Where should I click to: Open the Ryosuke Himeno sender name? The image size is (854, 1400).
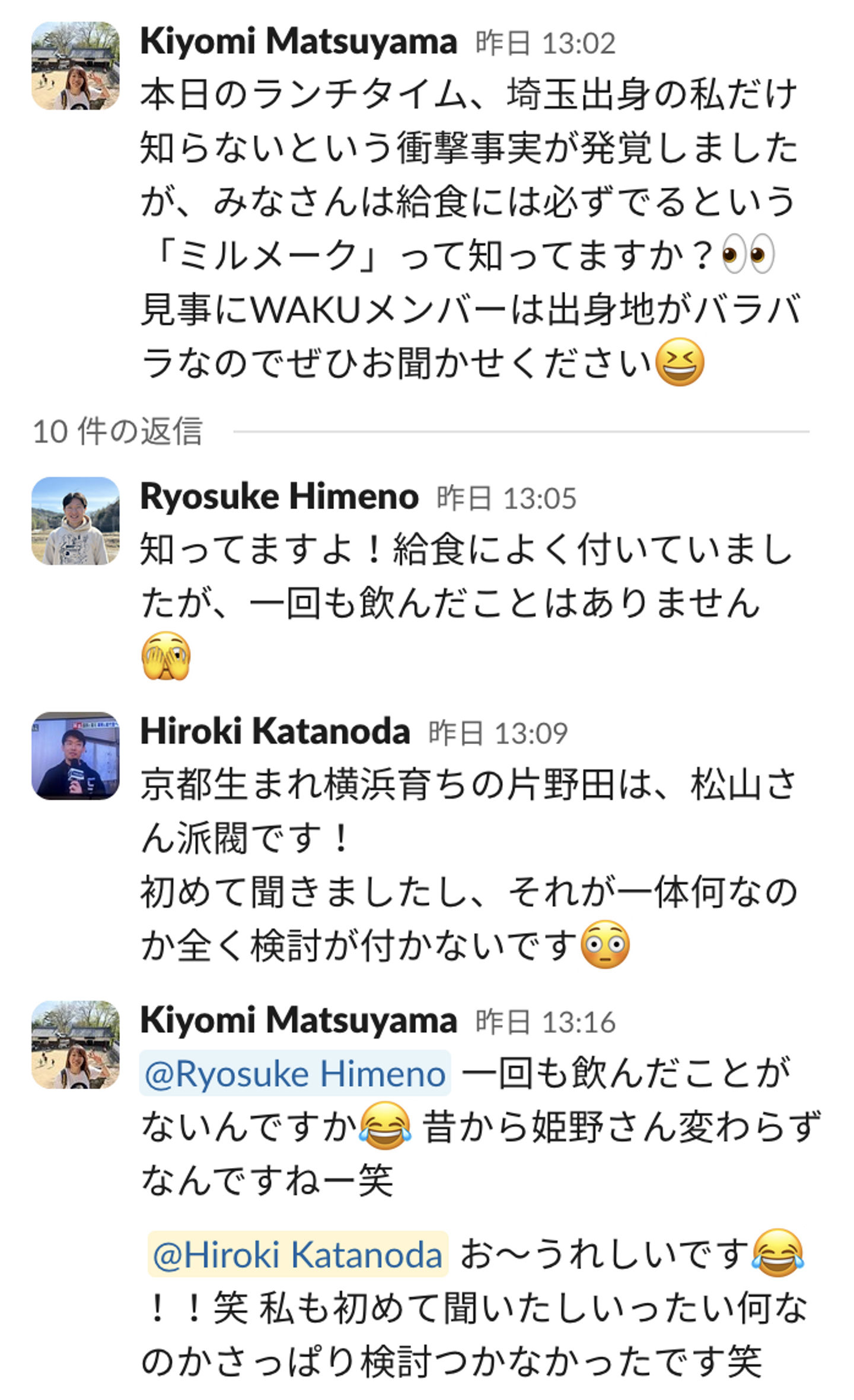[x=279, y=497]
